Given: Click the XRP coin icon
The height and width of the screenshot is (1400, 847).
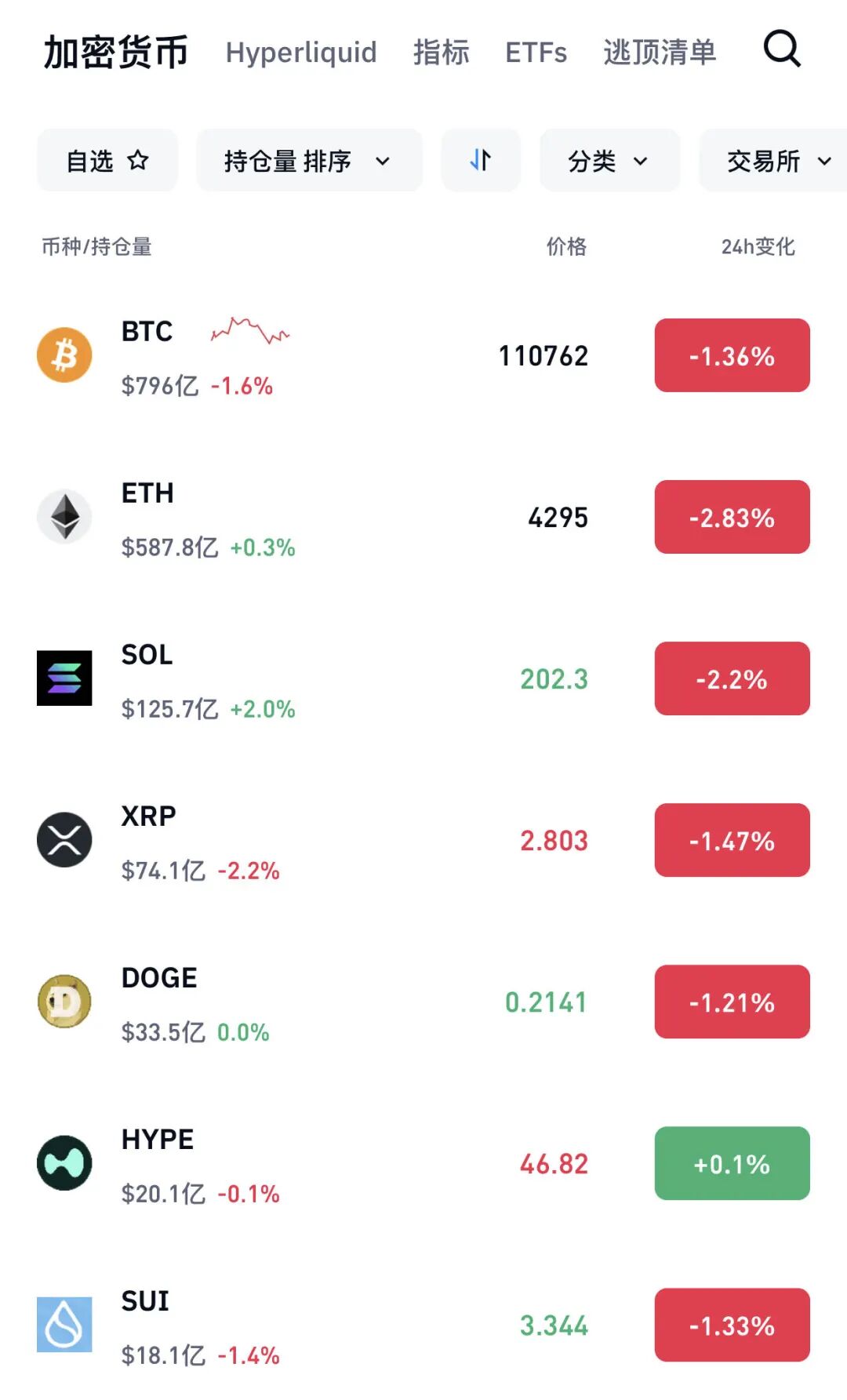Looking at the screenshot, I should pos(64,840).
